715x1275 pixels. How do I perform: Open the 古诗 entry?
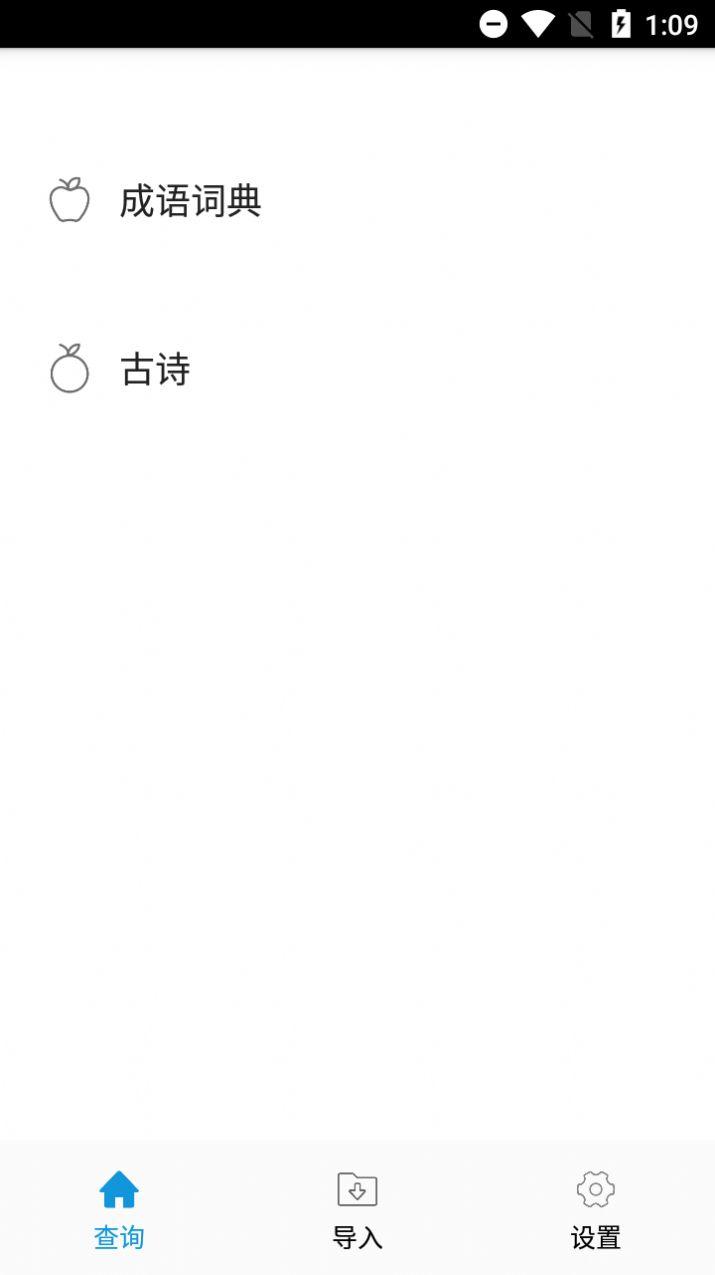pos(357,369)
